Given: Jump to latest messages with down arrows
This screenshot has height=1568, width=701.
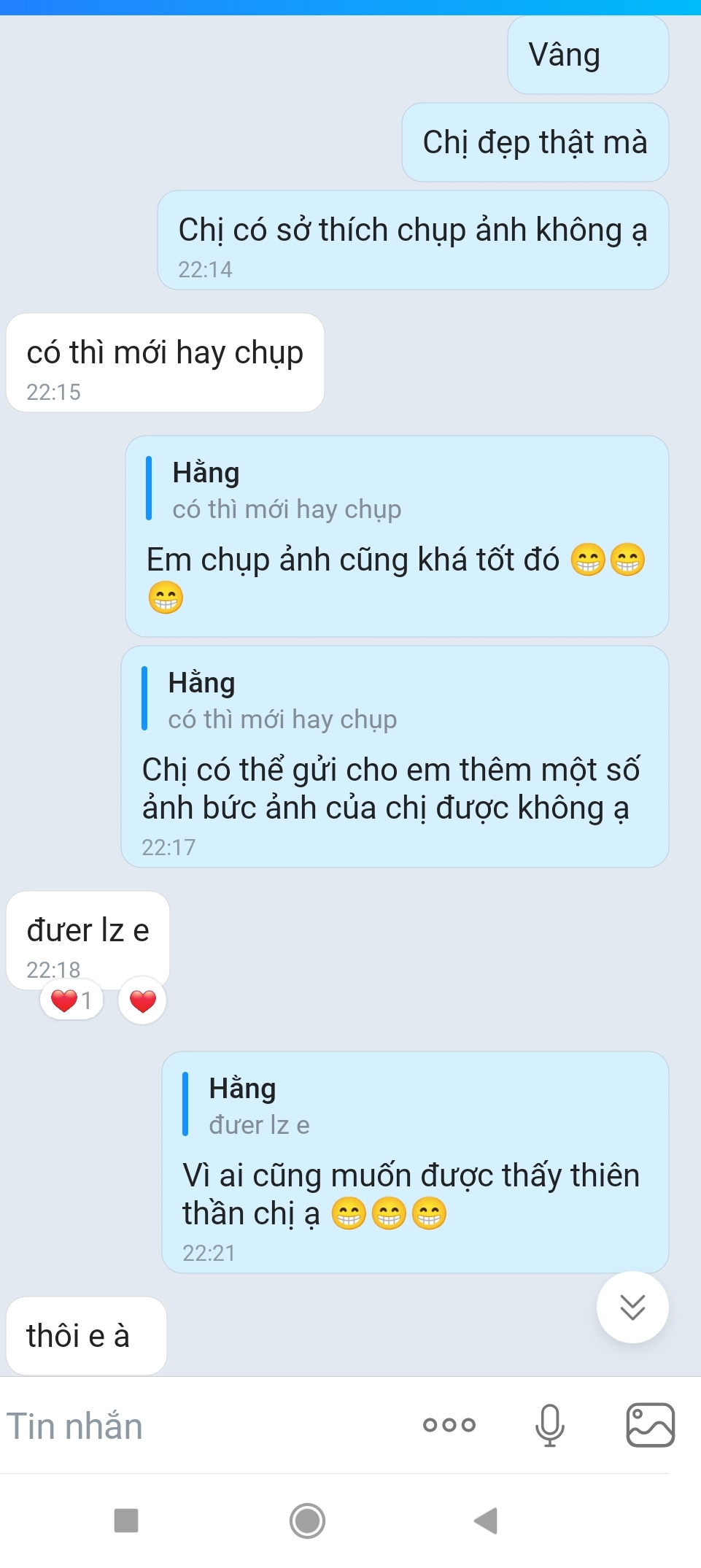Looking at the screenshot, I should point(632,1307).
